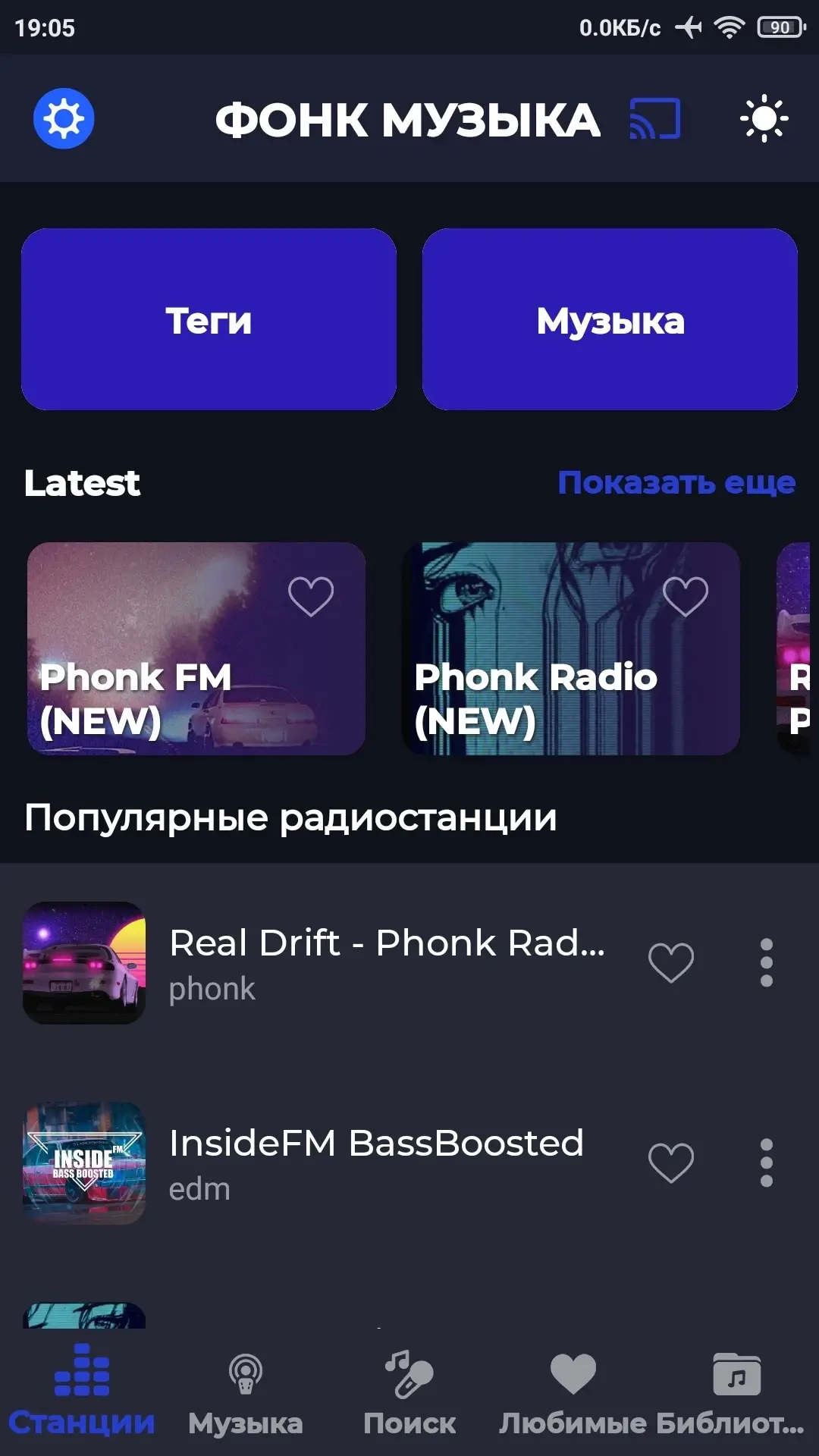Play the InsideFM BassBoosted station
The image size is (819, 1456).
tap(376, 1163)
